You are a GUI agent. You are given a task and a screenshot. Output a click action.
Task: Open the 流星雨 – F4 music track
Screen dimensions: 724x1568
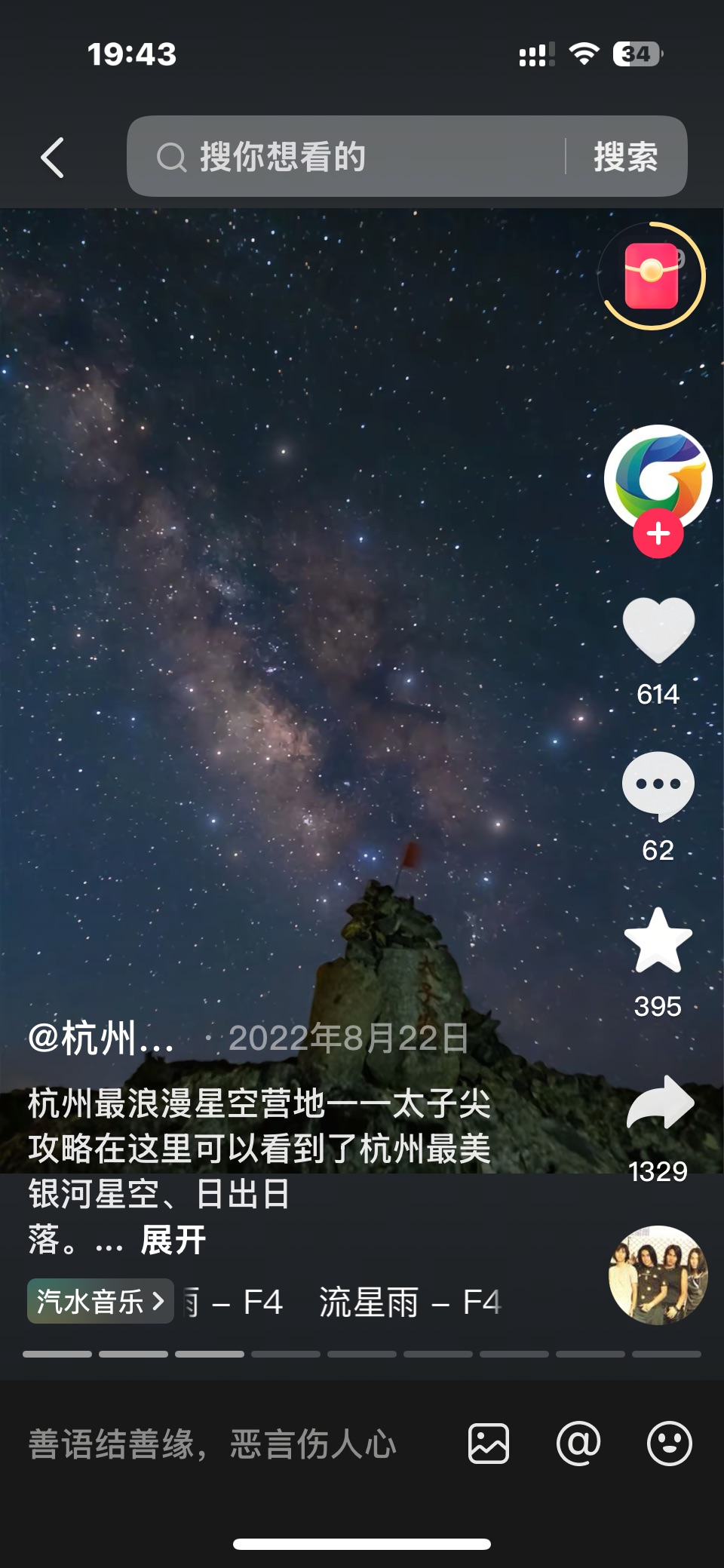click(409, 1303)
